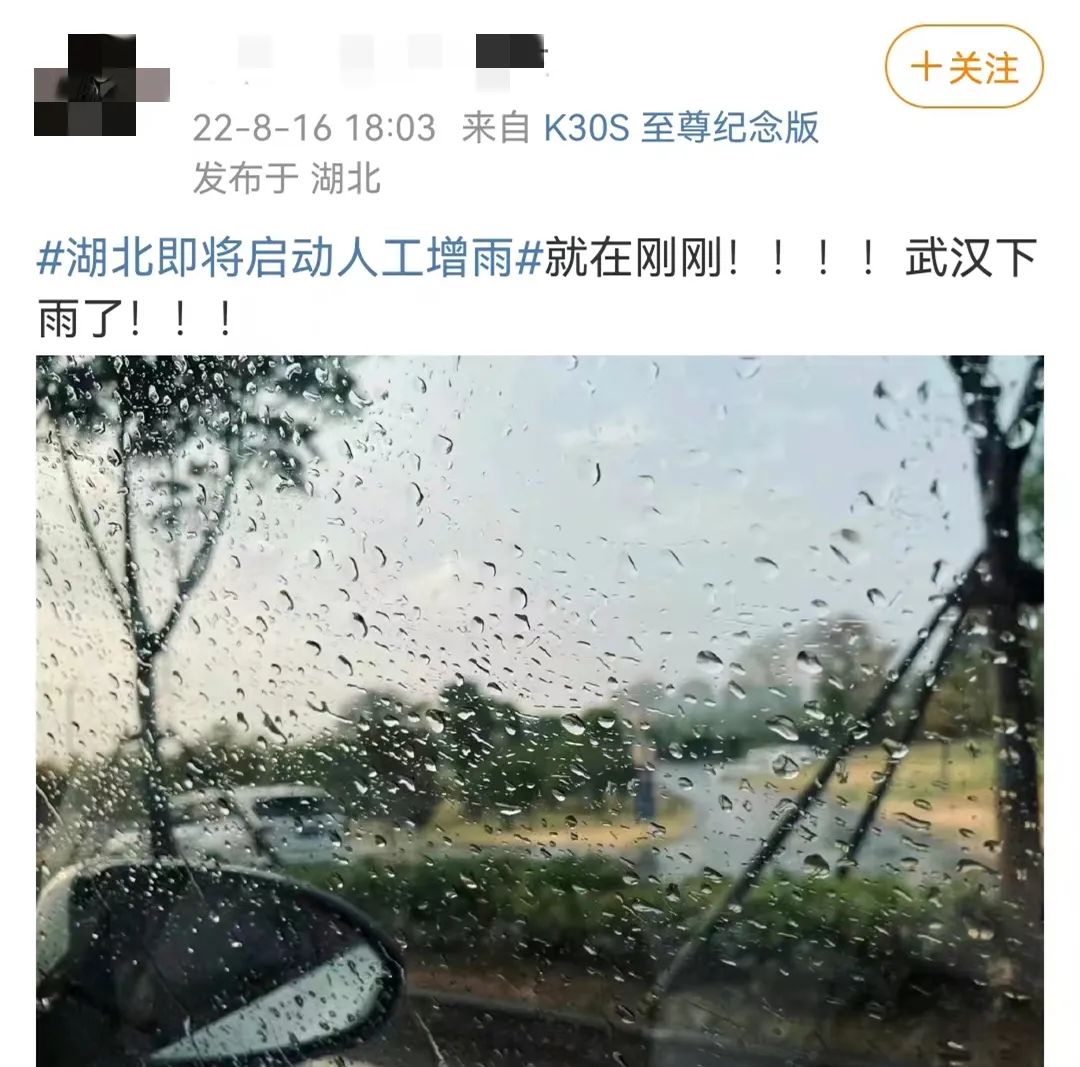View the rainy windshield photo full-size
This screenshot has height=1067, width=1080.
(x=540, y=710)
